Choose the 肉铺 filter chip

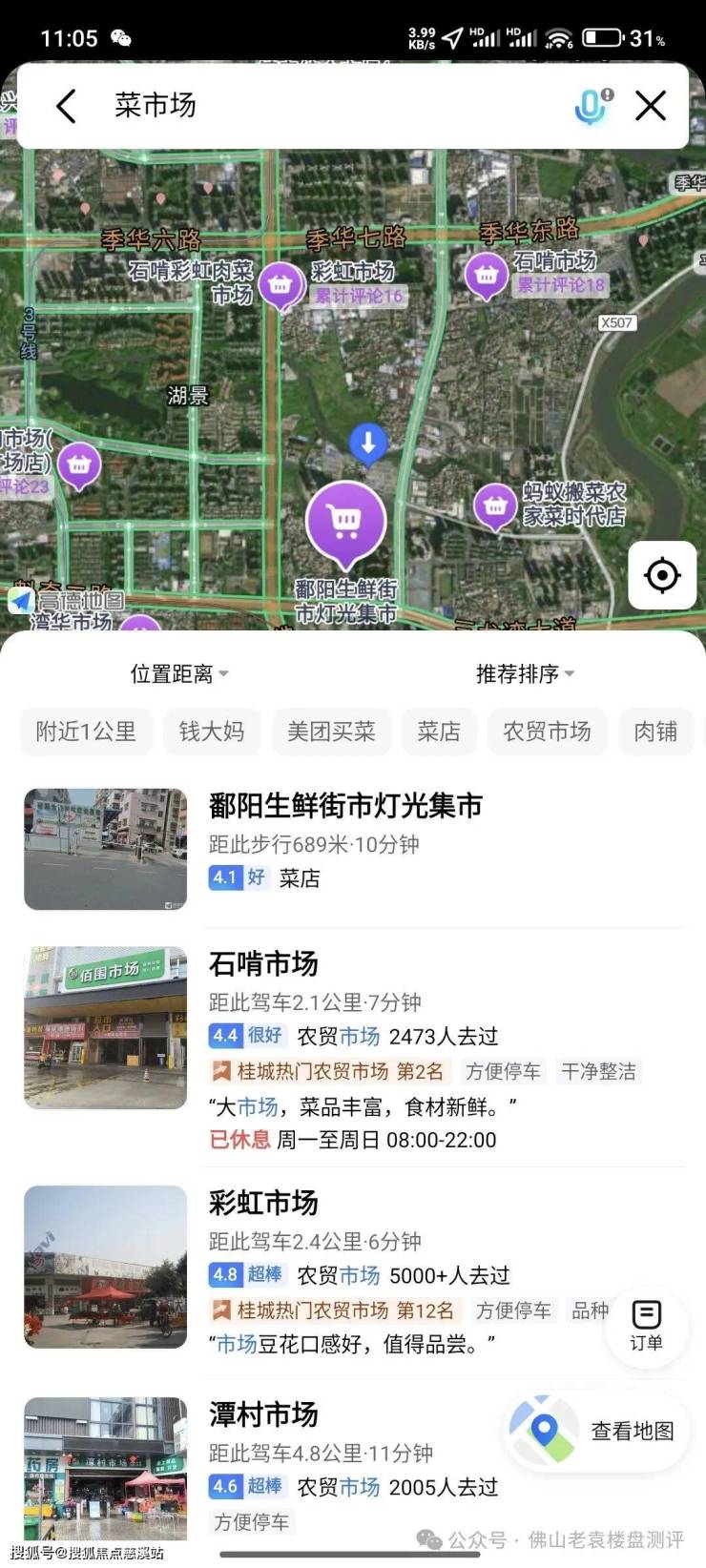pyautogui.click(x=655, y=732)
